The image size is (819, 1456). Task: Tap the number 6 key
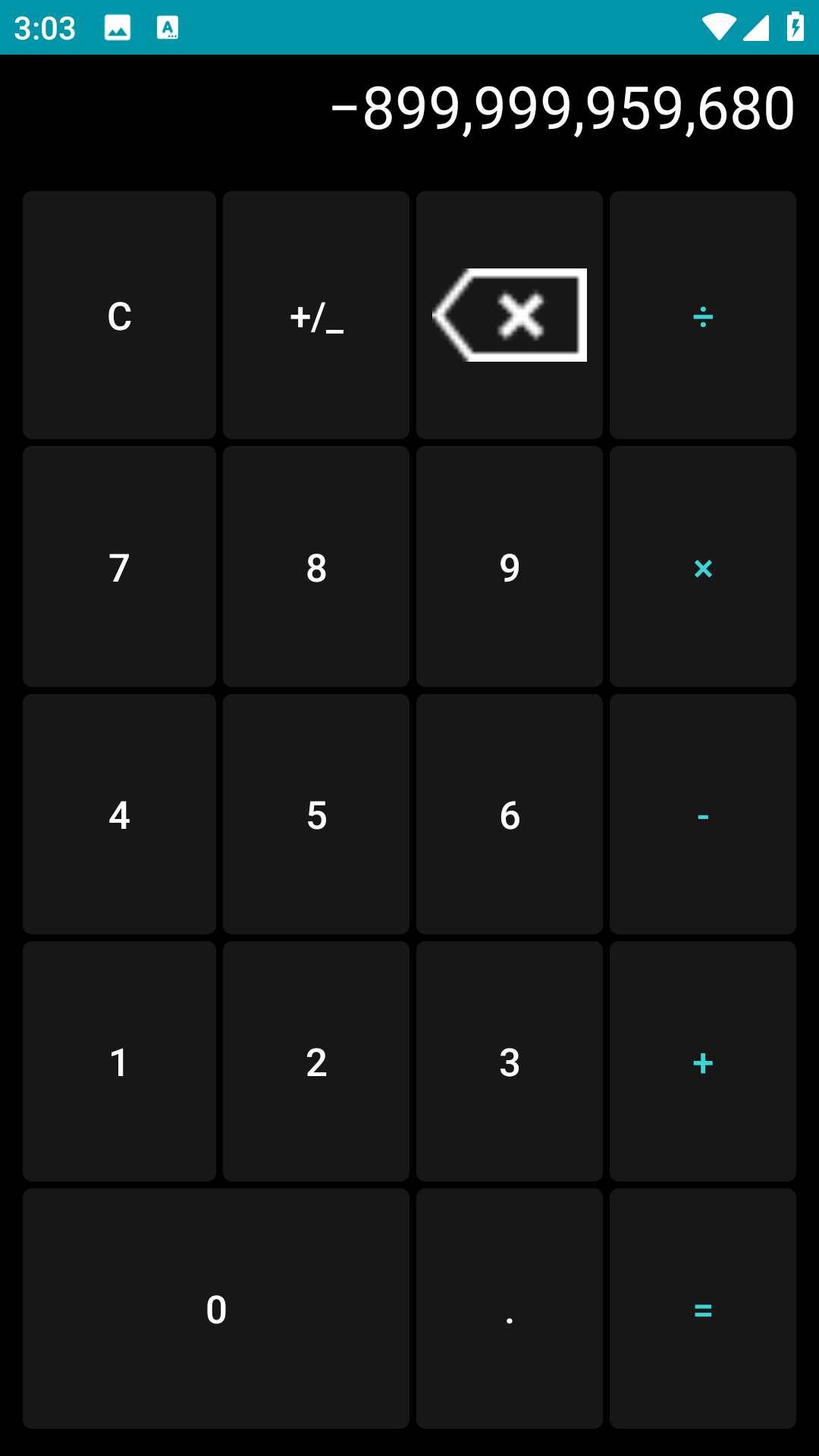[510, 814]
